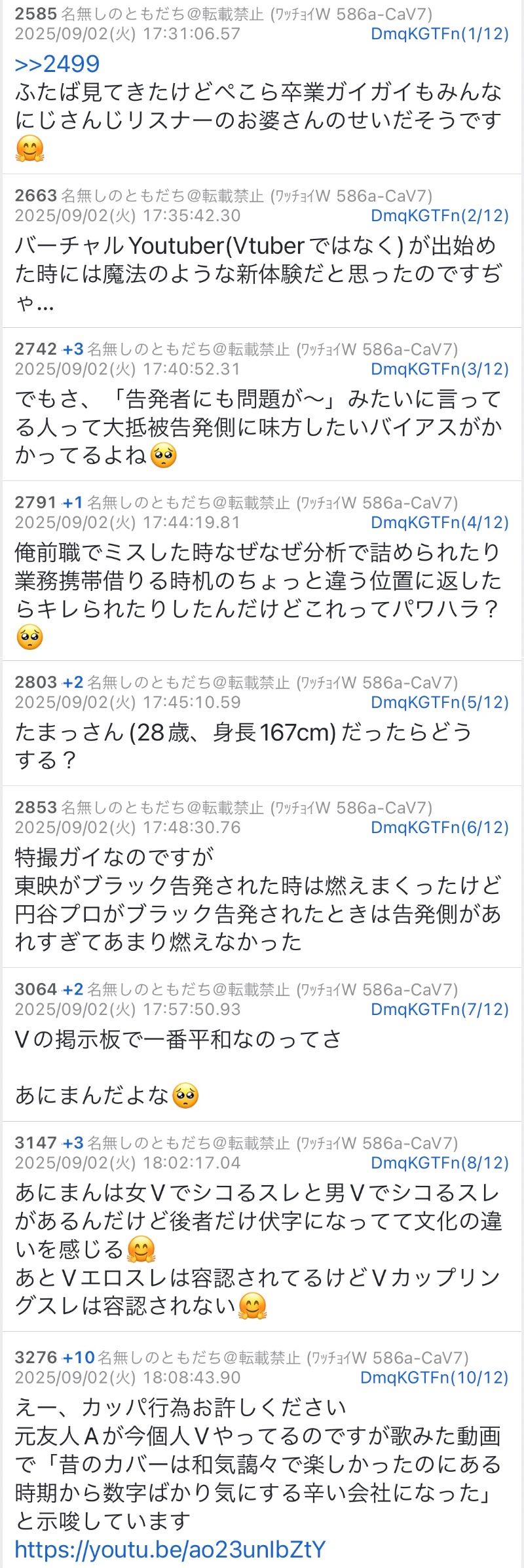Show the +1 reply to post 2791
The width and height of the screenshot is (524, 1568).
[73, 503]
